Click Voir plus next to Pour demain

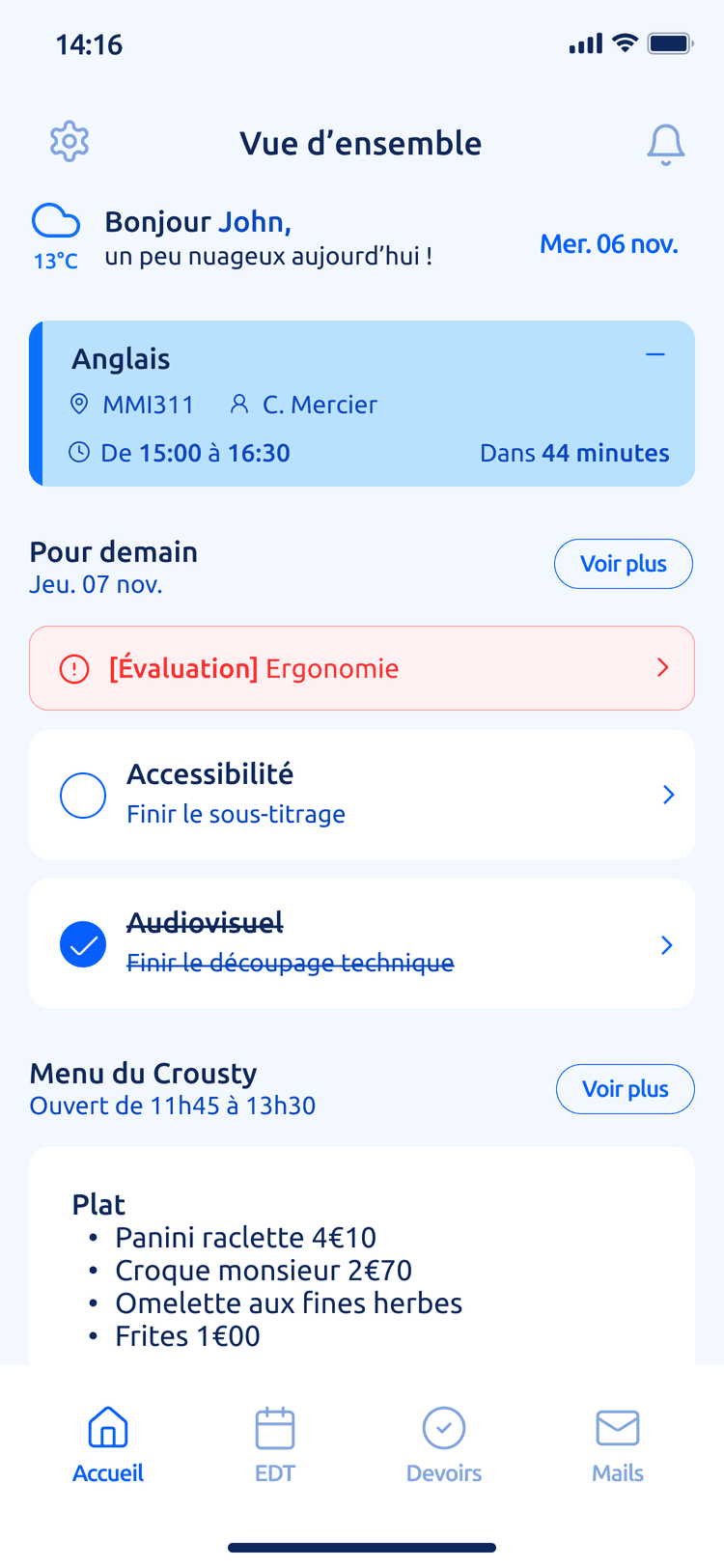tap(623, 564)
